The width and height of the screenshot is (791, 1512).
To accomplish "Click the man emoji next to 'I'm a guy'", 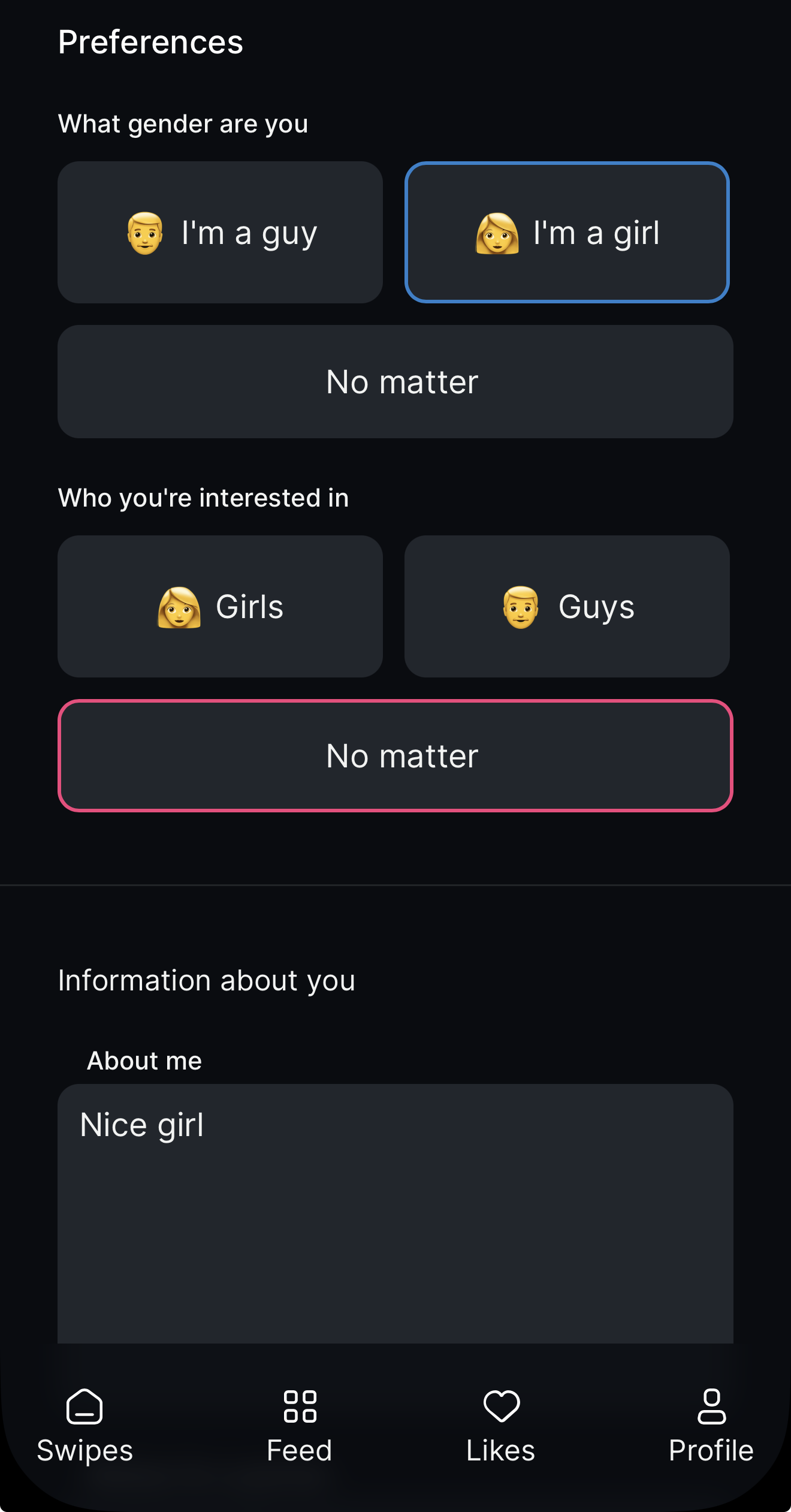I will (145, 234).
